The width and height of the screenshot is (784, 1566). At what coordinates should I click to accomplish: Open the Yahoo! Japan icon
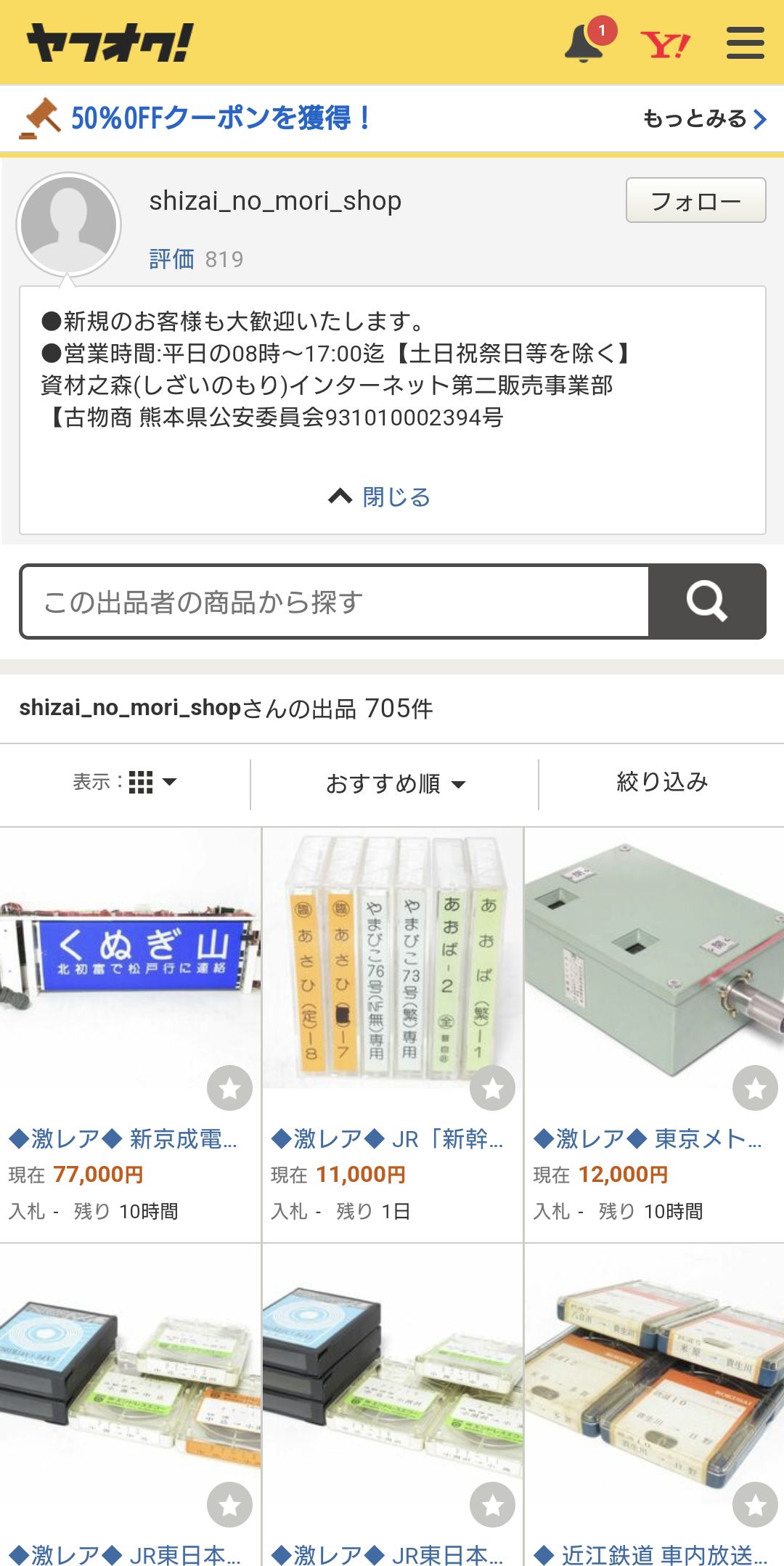[664, 45]
